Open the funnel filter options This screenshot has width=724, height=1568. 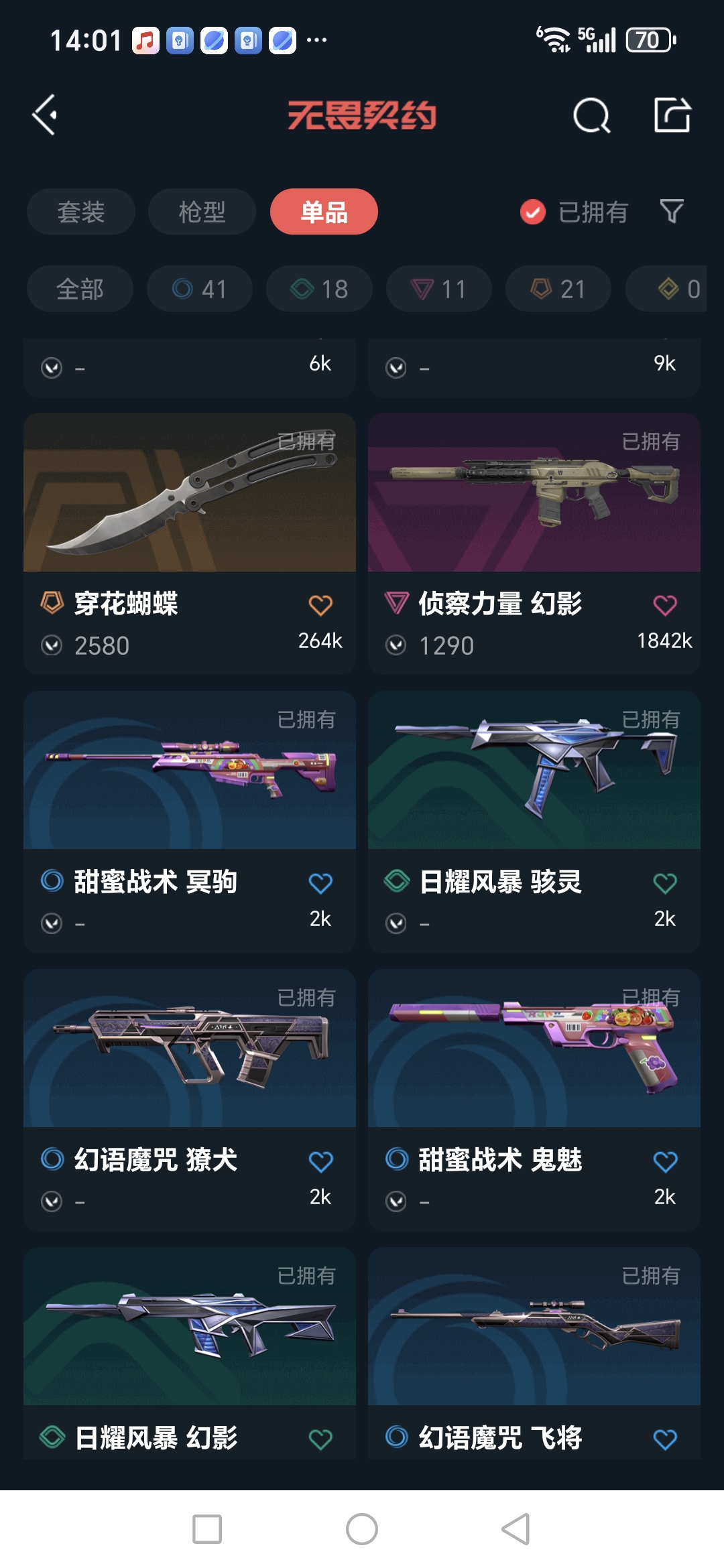pyautogui.click(x=671, y=212)
